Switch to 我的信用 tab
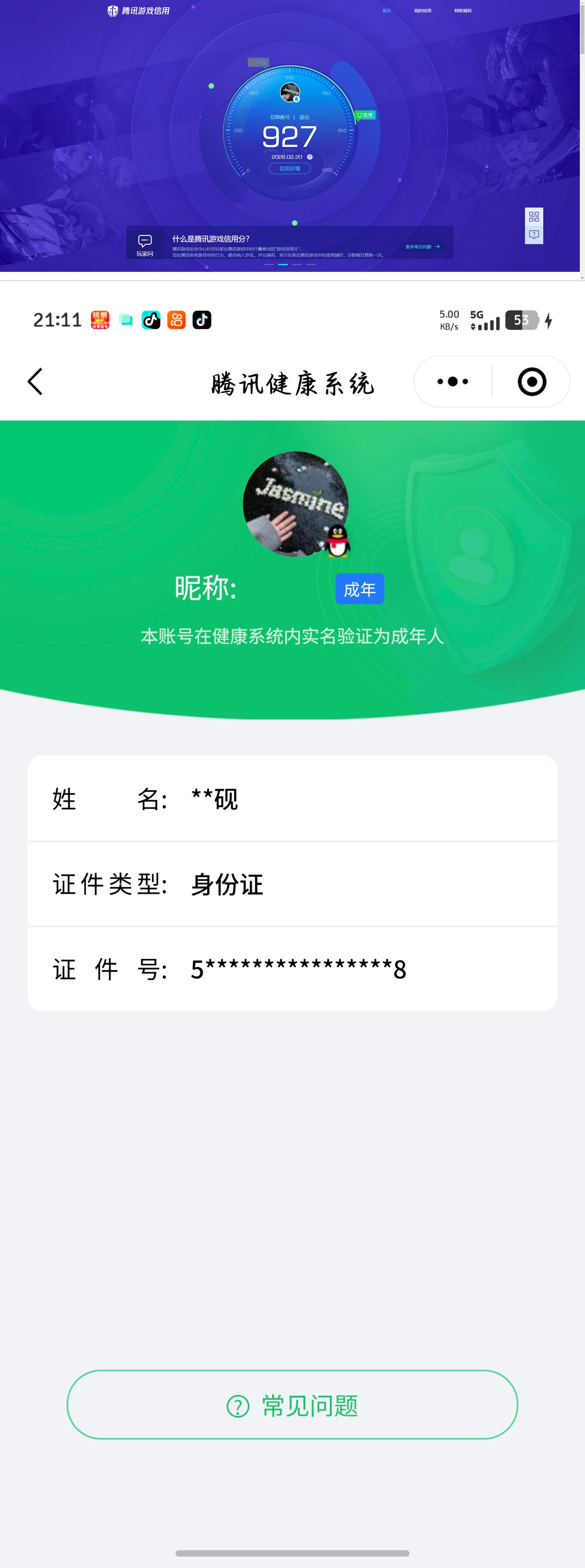This screenshot has width=585, height=1568. pyautogui.click(x=423, y=10)
